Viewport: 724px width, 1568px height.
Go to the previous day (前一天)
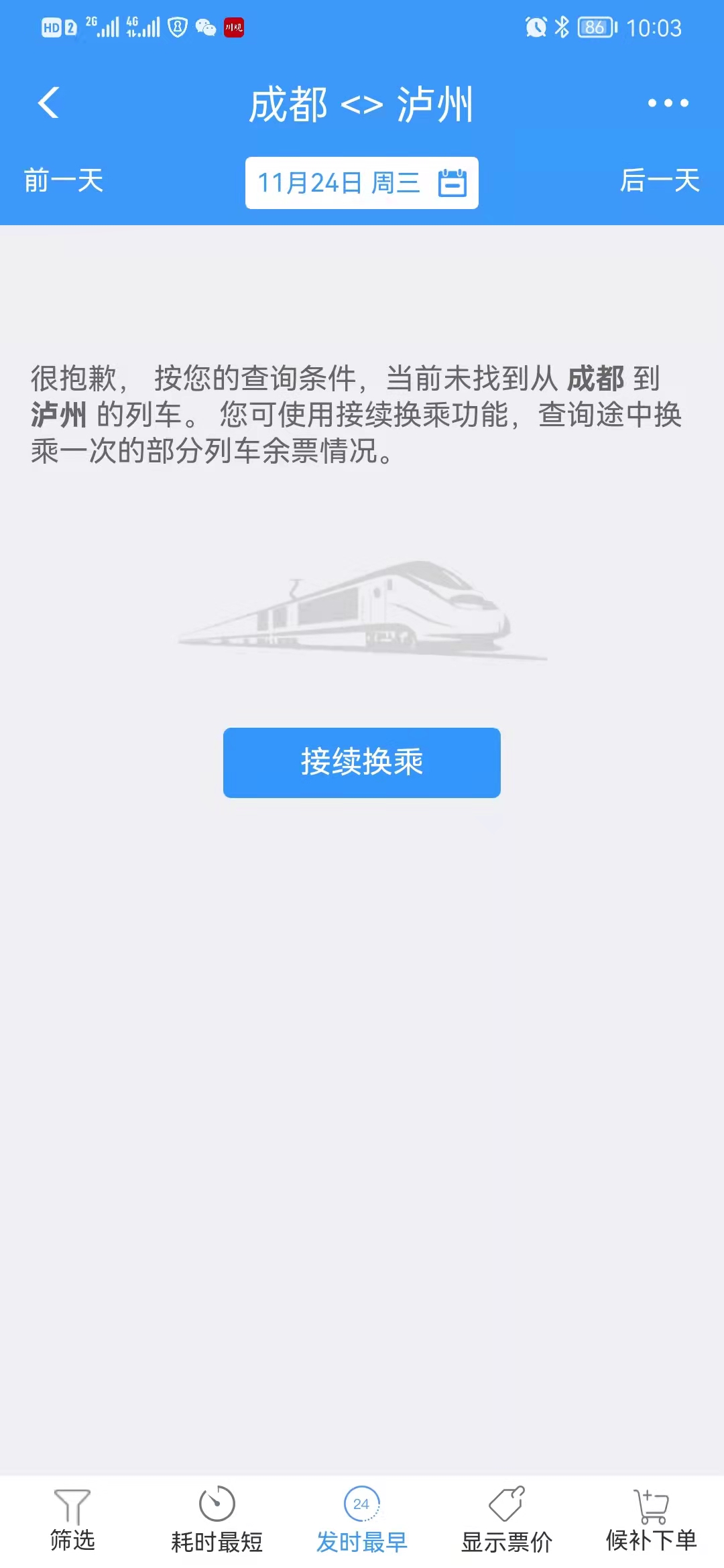64,181
